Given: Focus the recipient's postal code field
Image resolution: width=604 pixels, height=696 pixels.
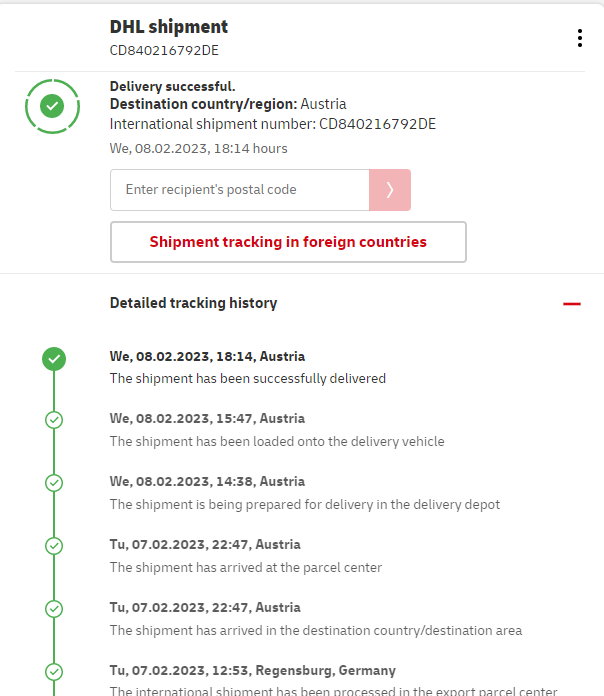Looking at the screenshot, I should point(240,190).
